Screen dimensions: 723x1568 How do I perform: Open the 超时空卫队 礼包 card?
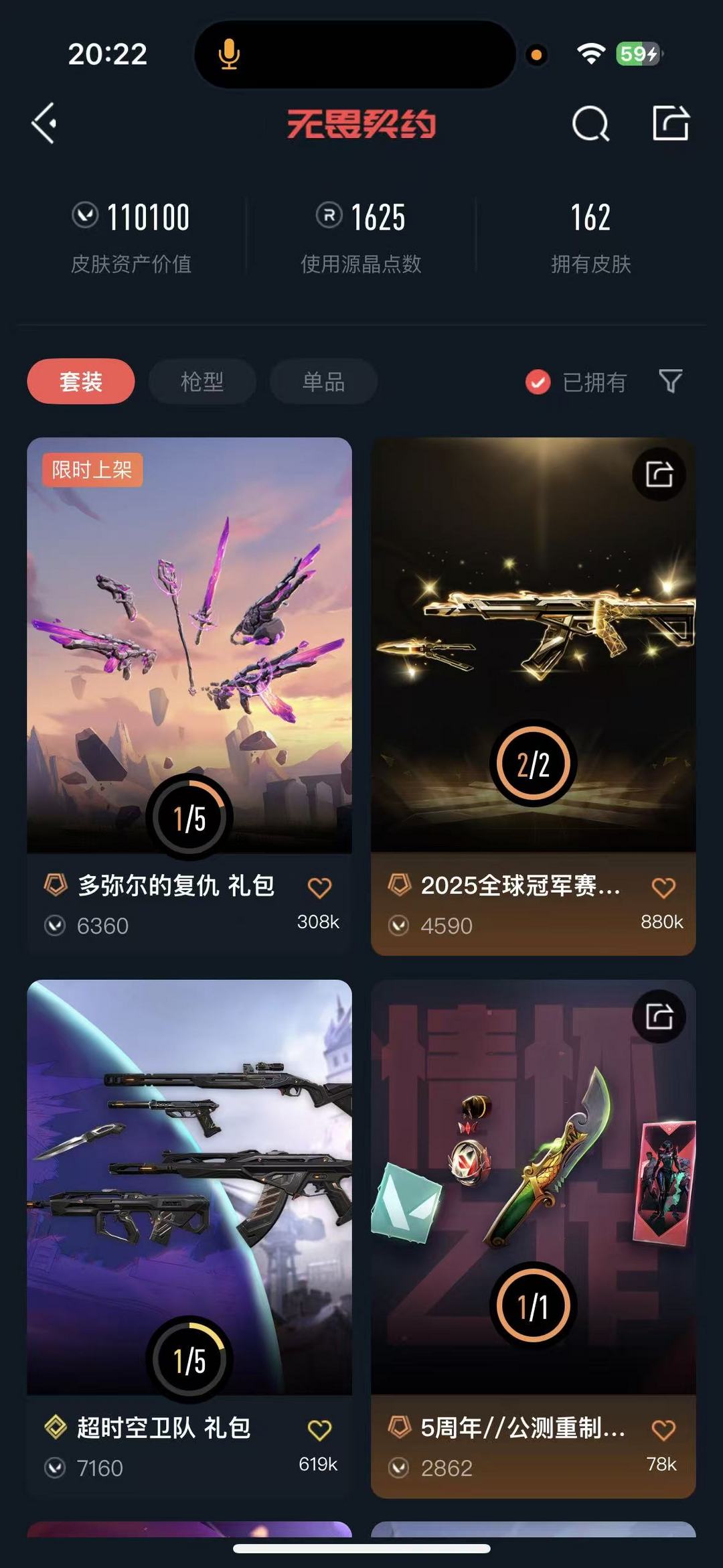pos(189,1186)
